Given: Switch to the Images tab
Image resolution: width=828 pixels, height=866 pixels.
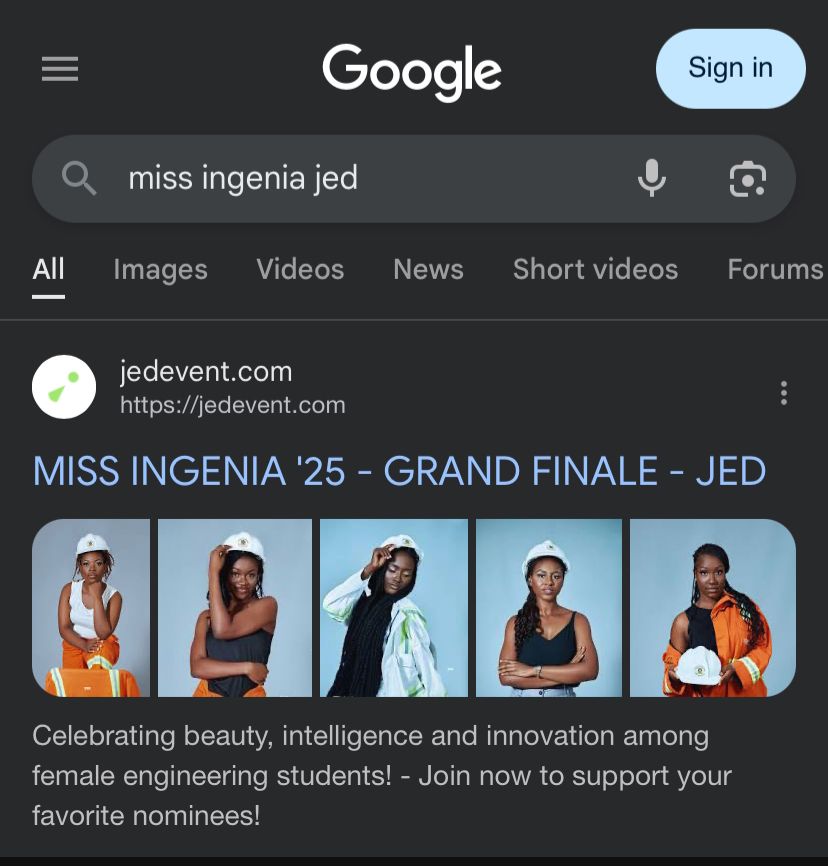Looking at the screenshot, I should point(160,269).
